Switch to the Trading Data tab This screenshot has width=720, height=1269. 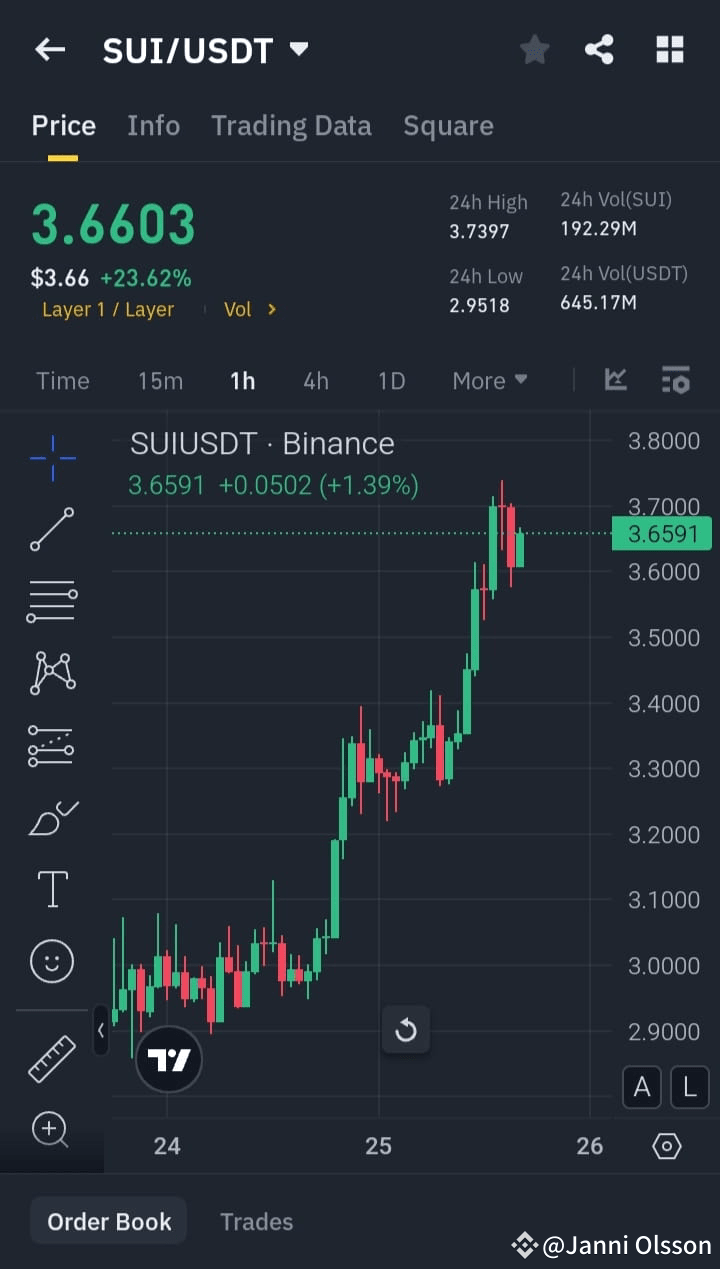(x=291, y=125)
